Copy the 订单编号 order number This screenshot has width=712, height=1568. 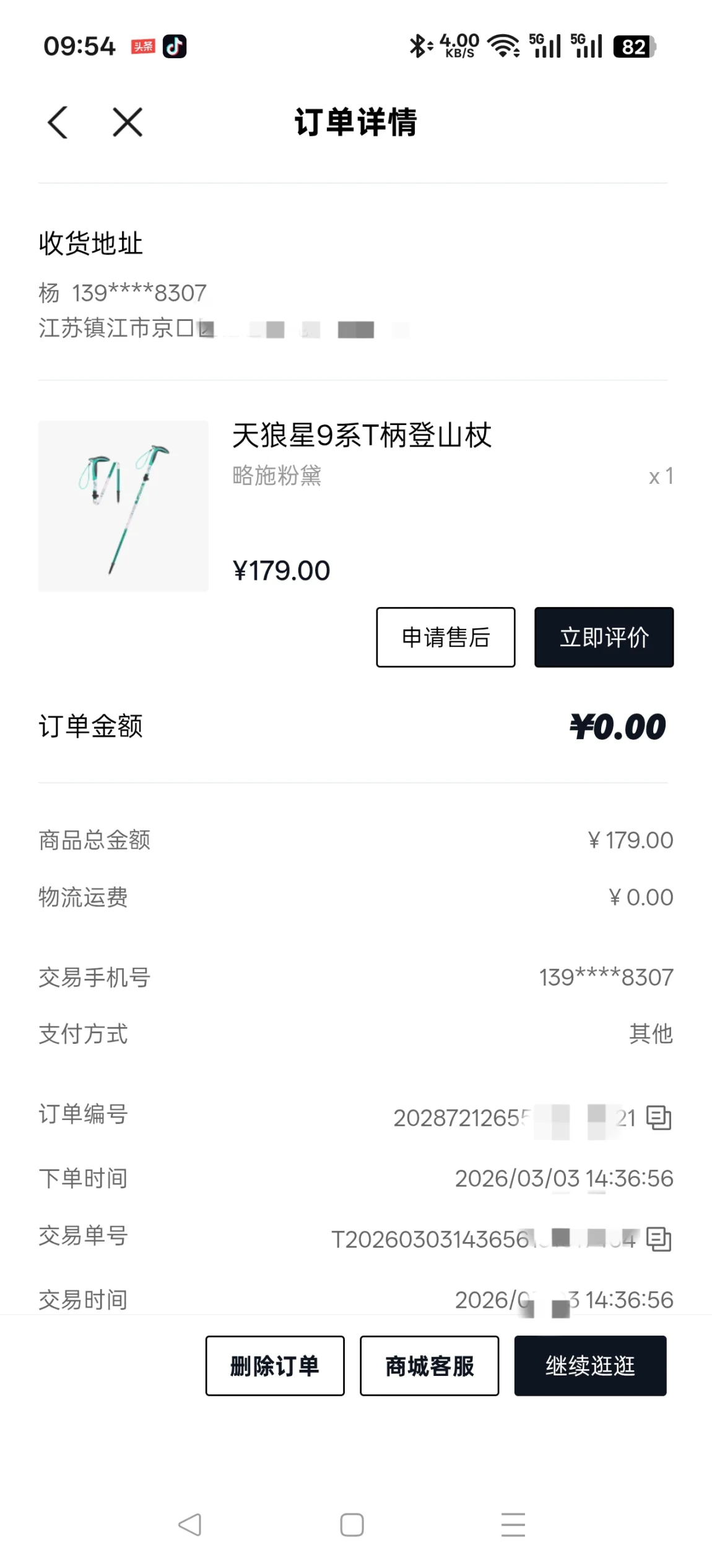tap(658, 1118)
